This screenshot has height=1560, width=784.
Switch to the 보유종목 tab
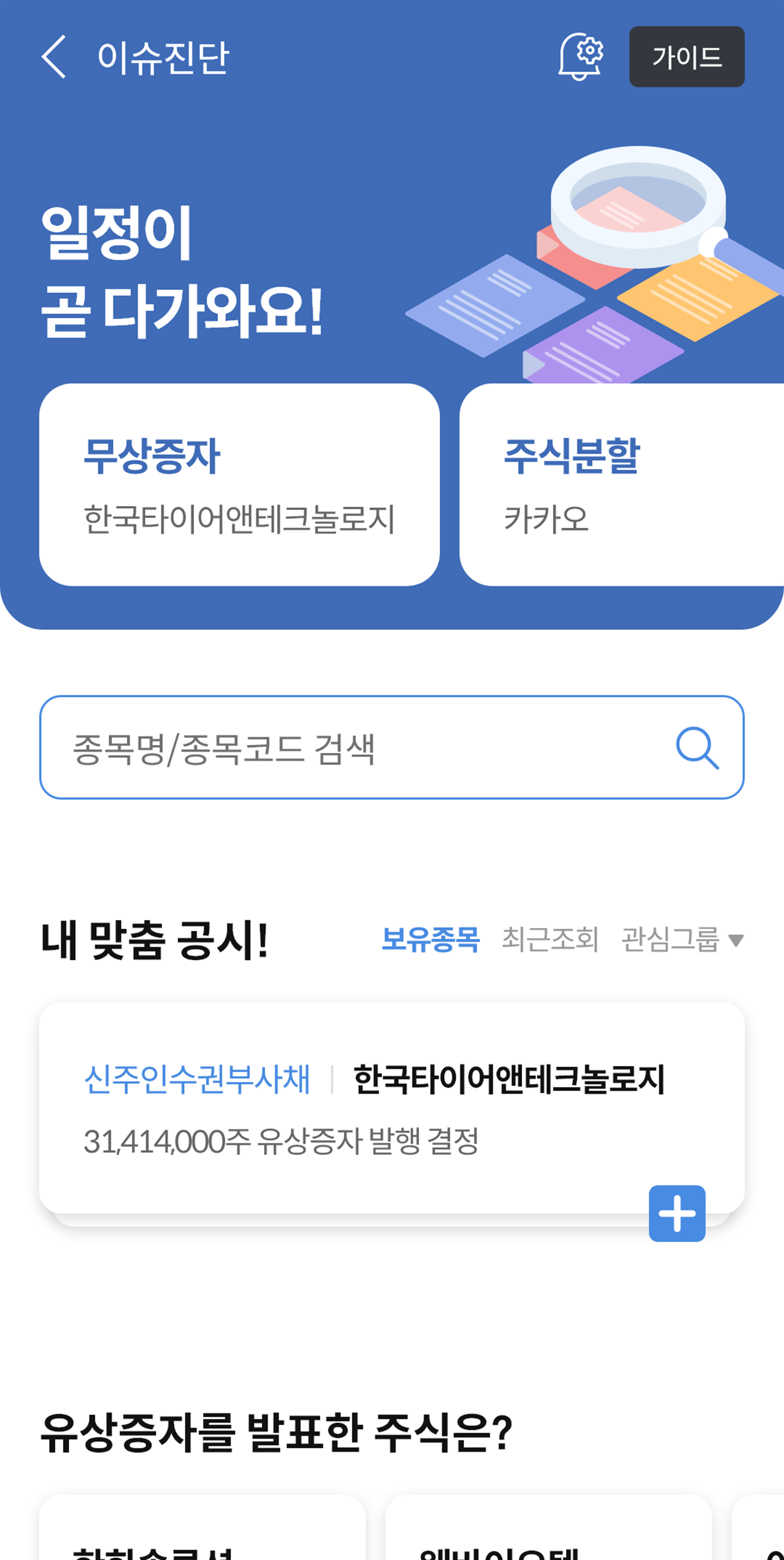pyautogui.click(x=431, y=939)
